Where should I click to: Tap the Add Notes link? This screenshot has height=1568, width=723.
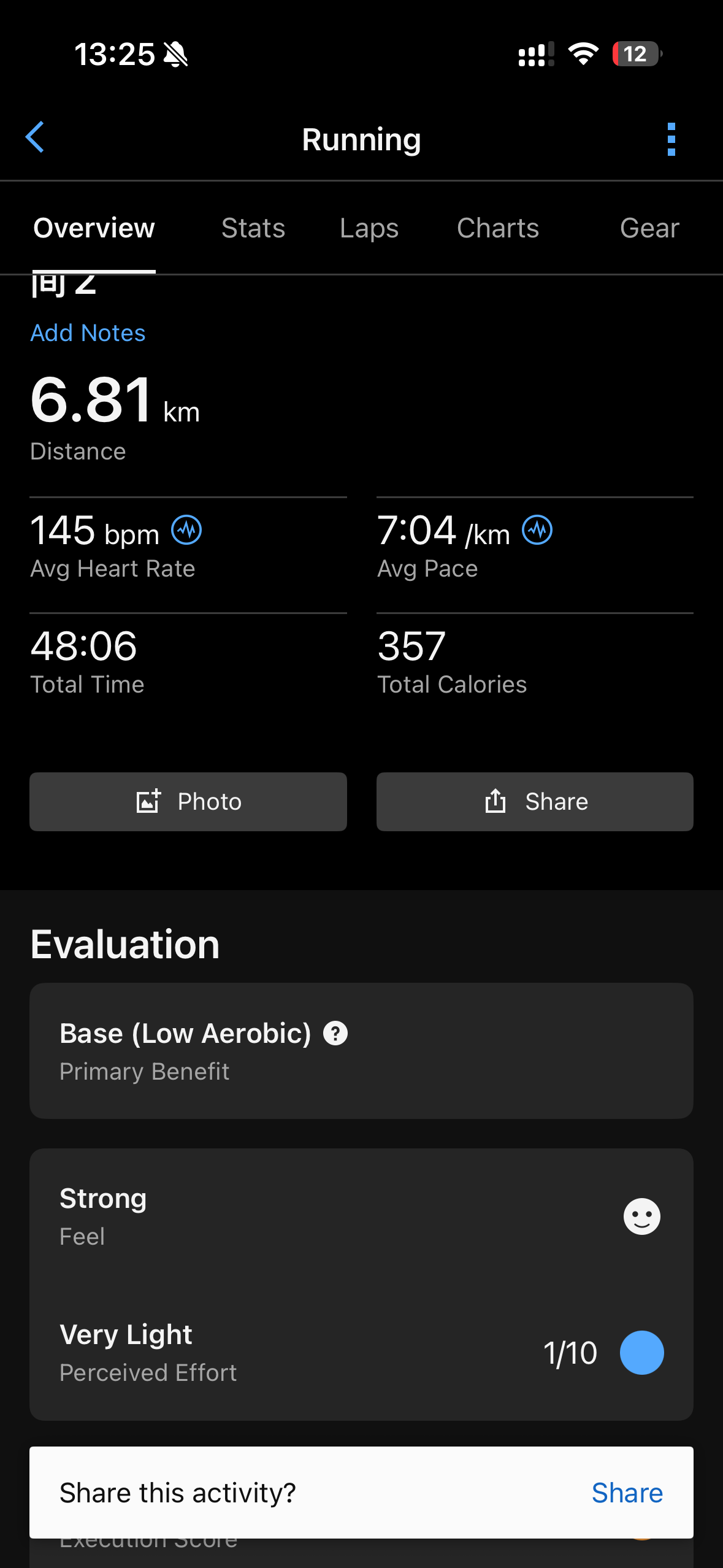88,333
